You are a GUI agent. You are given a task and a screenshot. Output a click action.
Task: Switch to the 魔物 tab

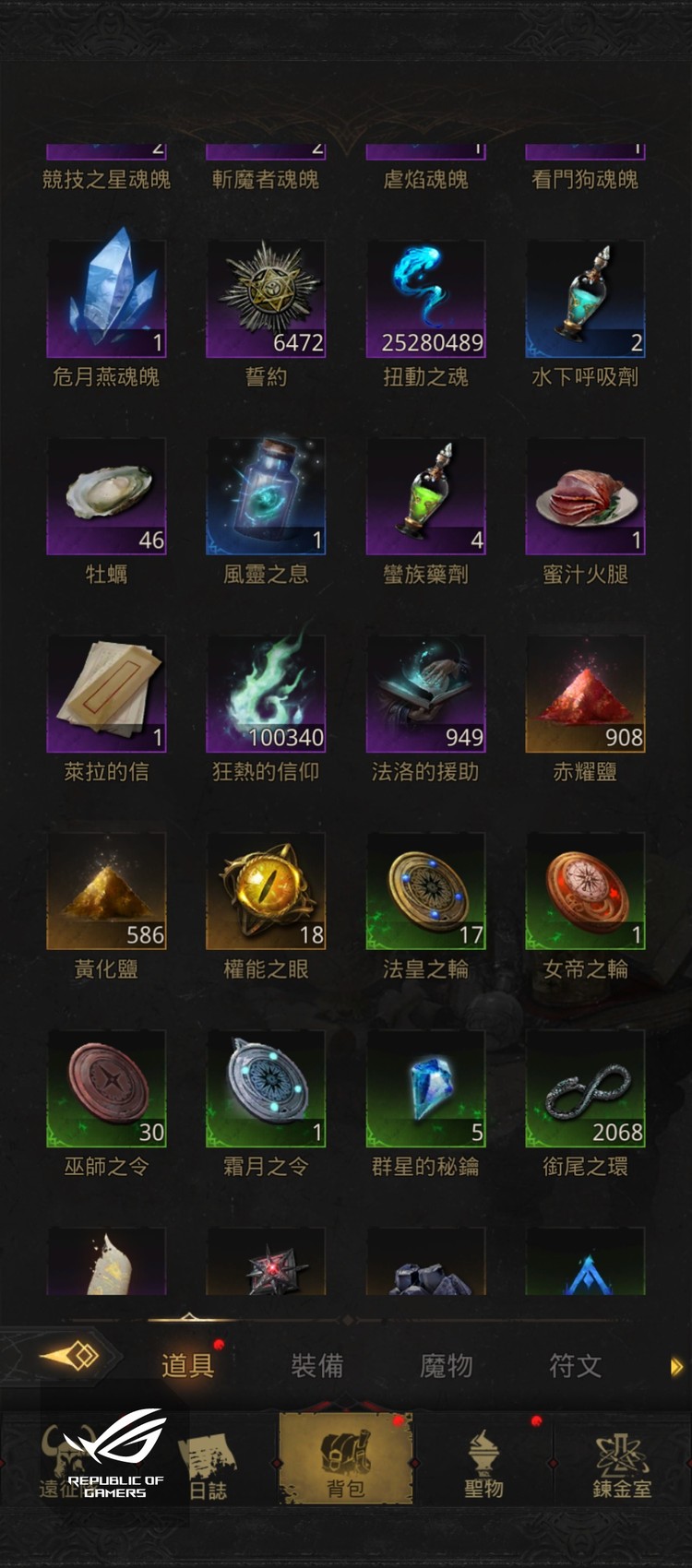(x=446, y=1365)
